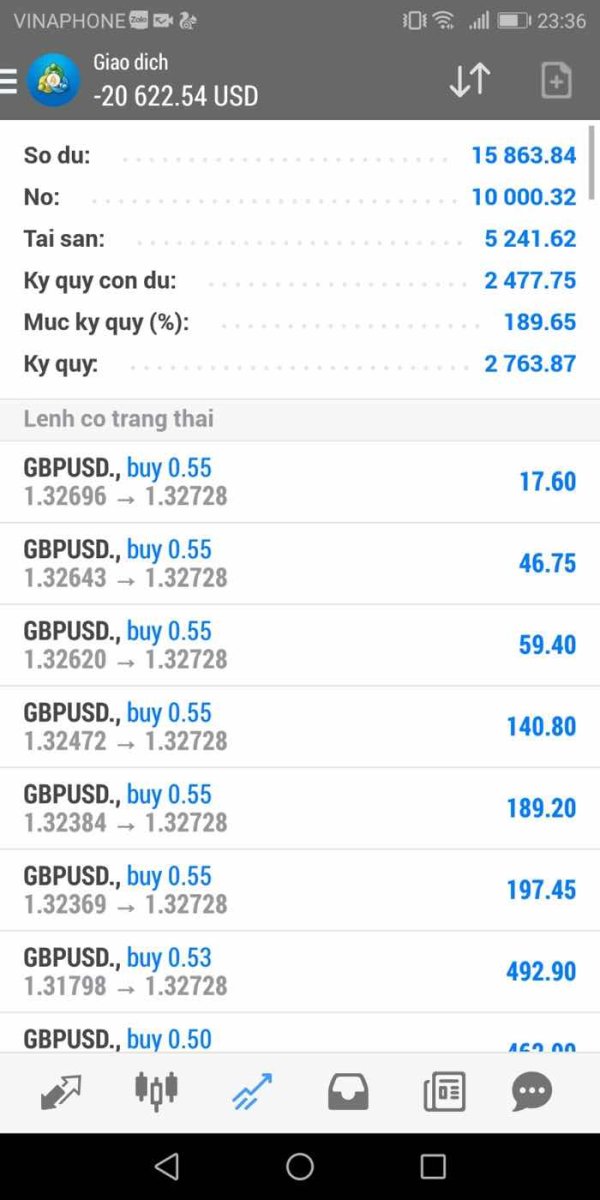Open the GBPUSD buy 0.53 position

300,972
